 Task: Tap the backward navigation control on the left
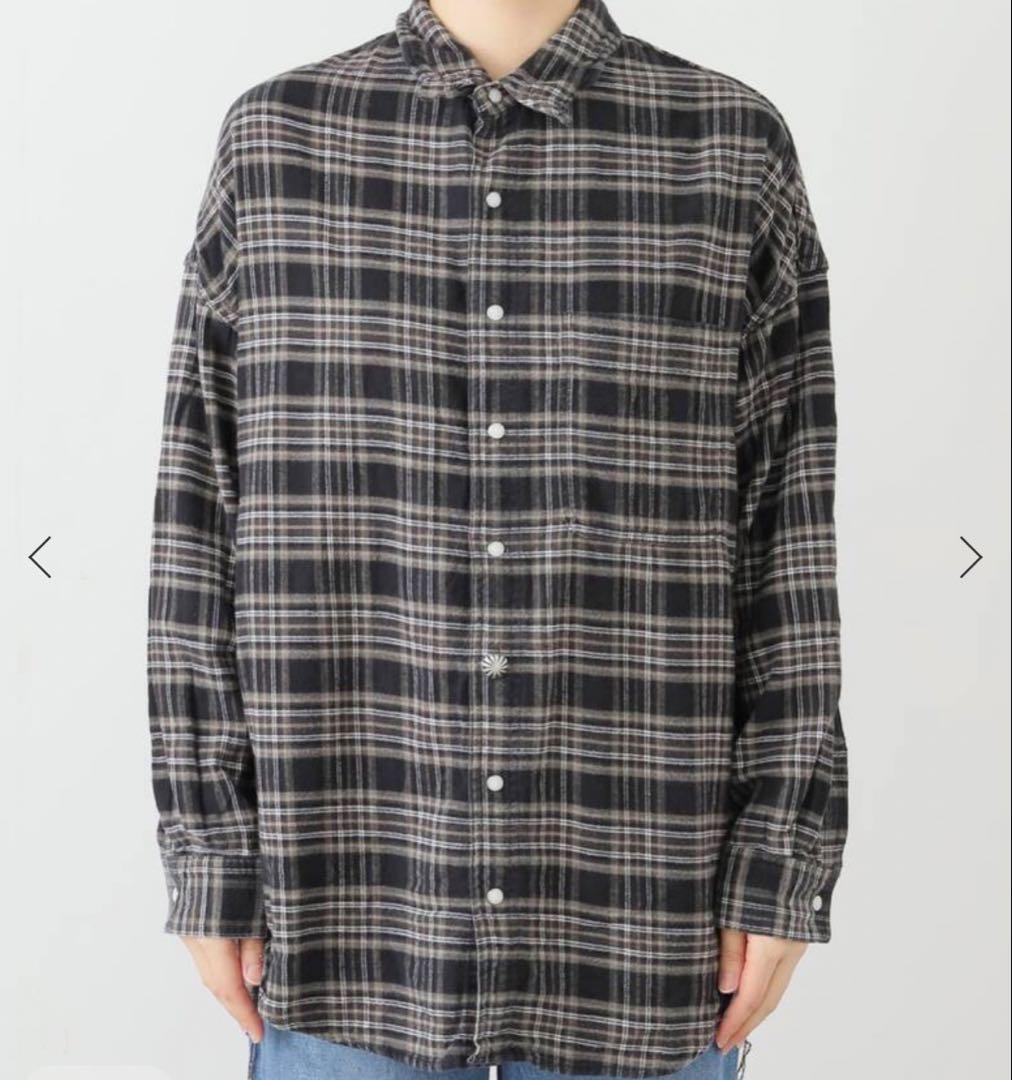point(40,558)
